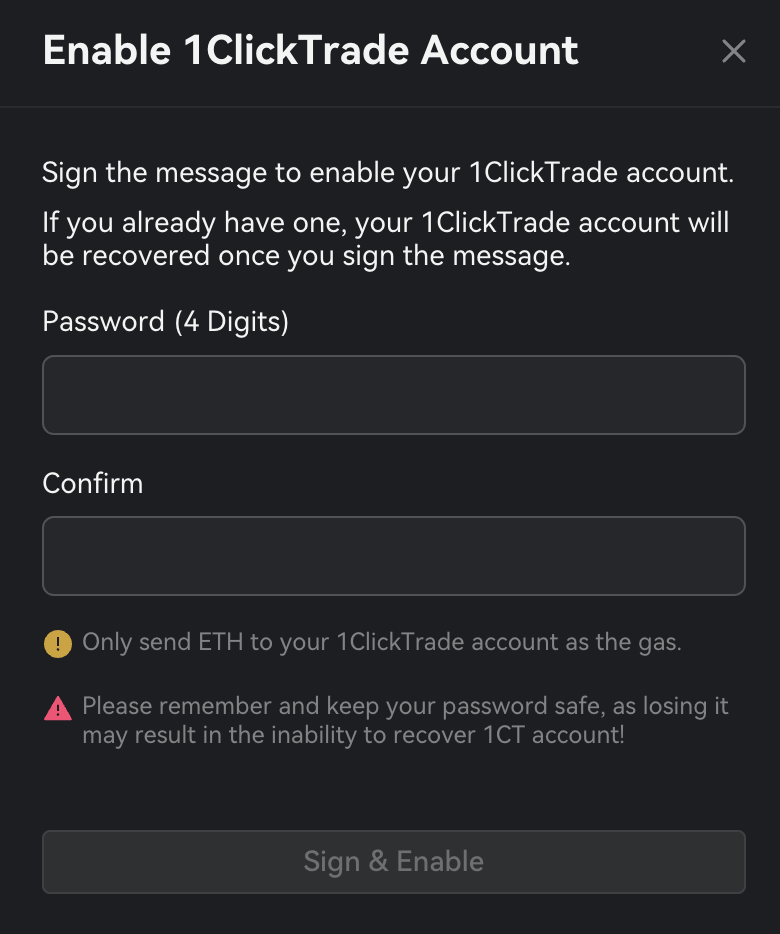780x934 pixels.
Task: Click the Confirm label text
Action: click(x=92, y=484)
